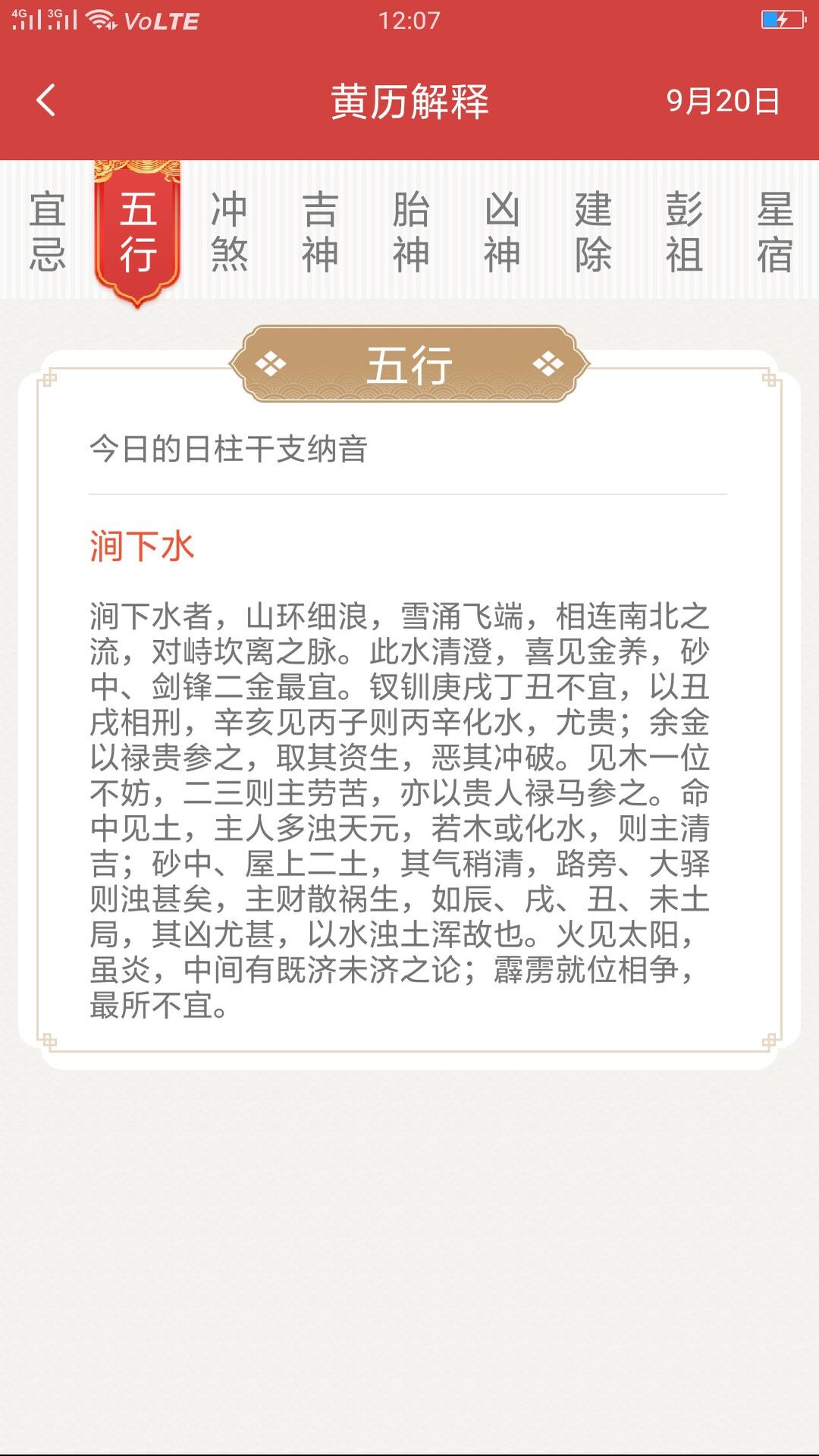This screenshot has width=819, height=1456.
Task: View the 胎神 tab
Action: point(411,231)
